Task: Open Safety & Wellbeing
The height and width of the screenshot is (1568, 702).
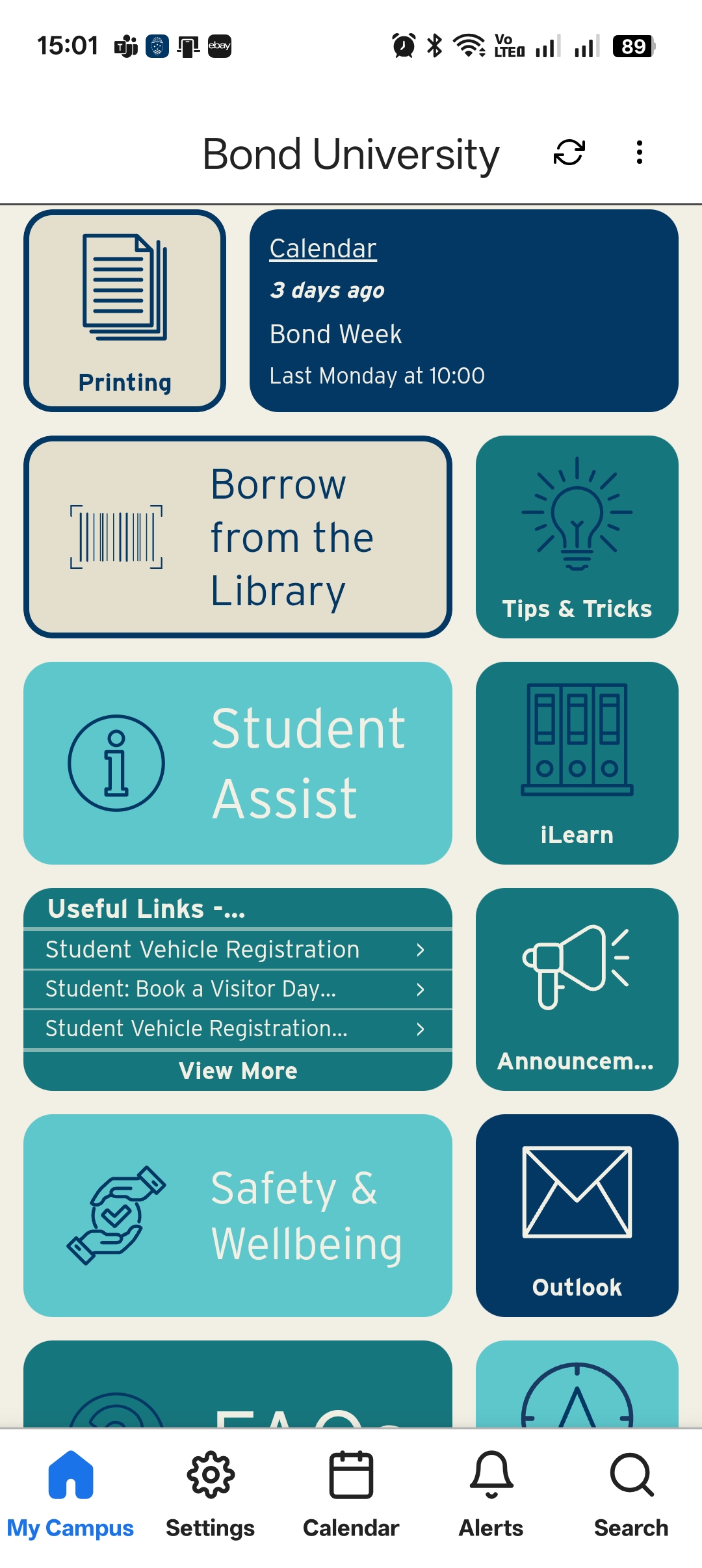Action: [x=238, y=1216]
